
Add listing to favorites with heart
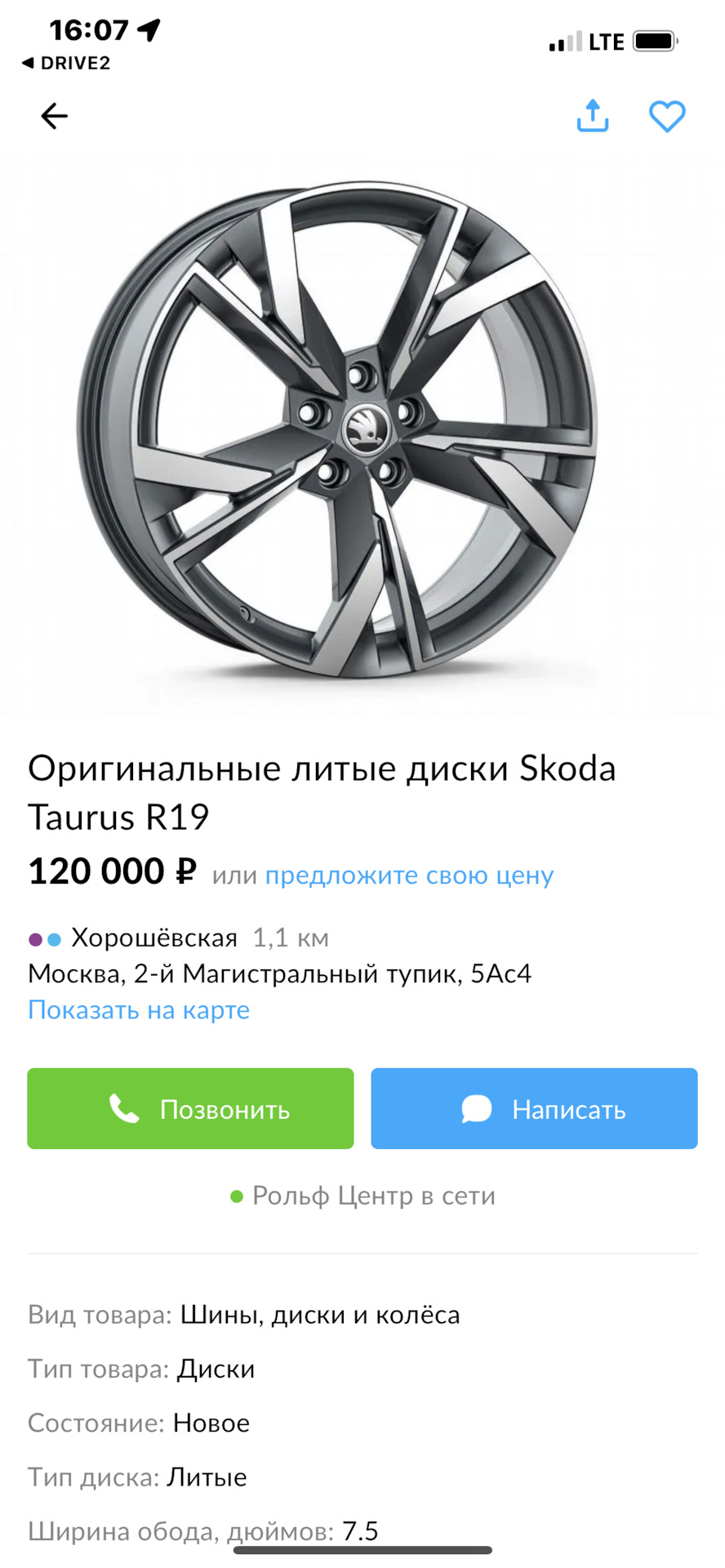(667, 116)
